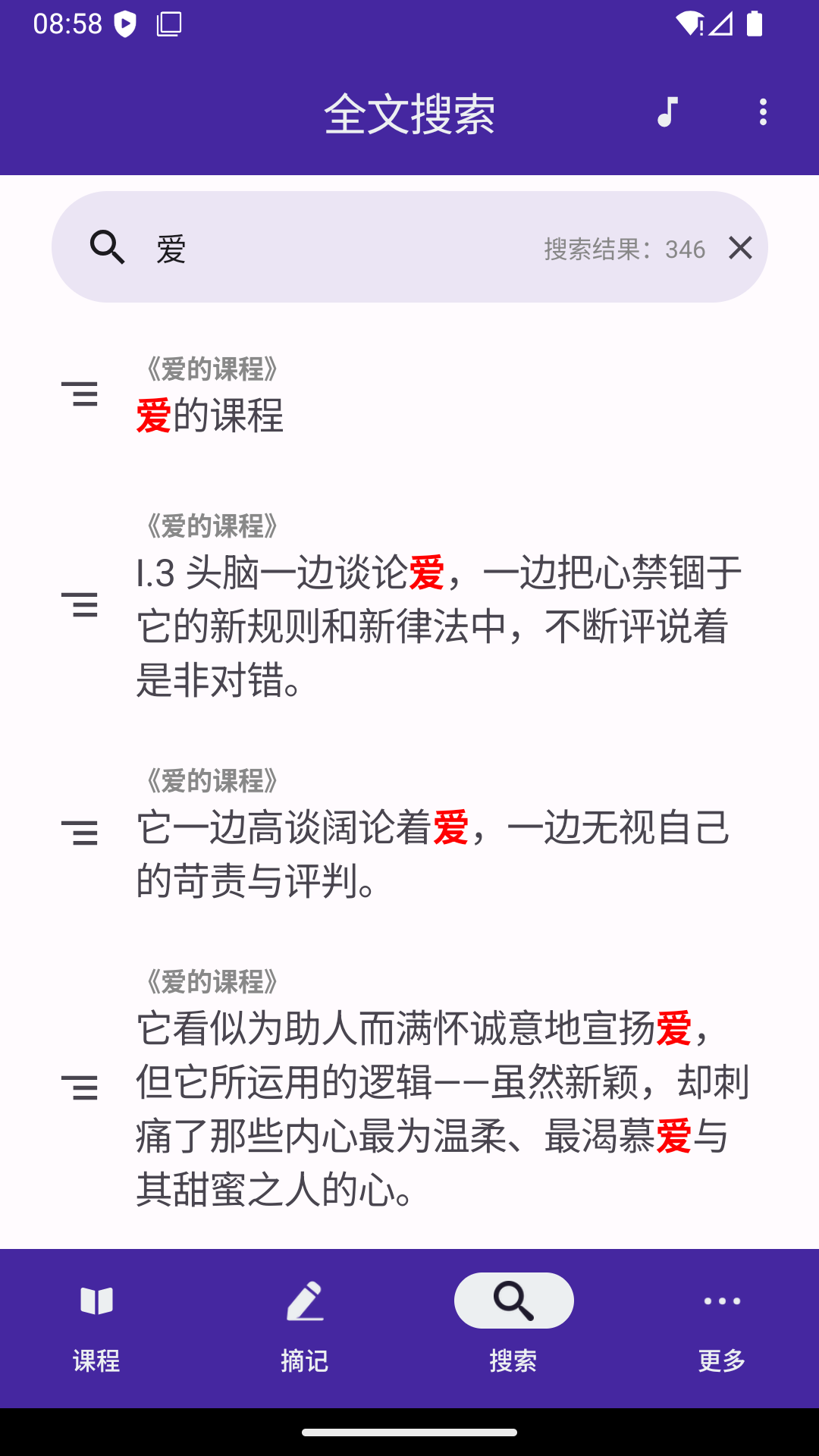Open the music player icon in the top bar
The width and height of the screenshot is (819, 1456).
667,112
